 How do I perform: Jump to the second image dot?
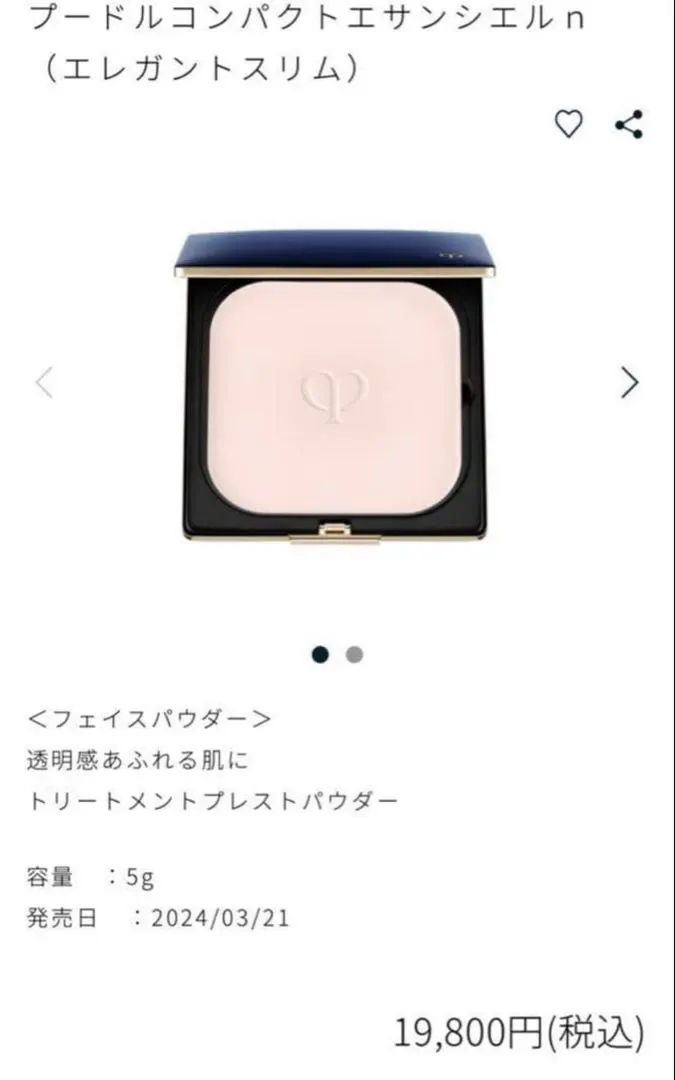354,655
